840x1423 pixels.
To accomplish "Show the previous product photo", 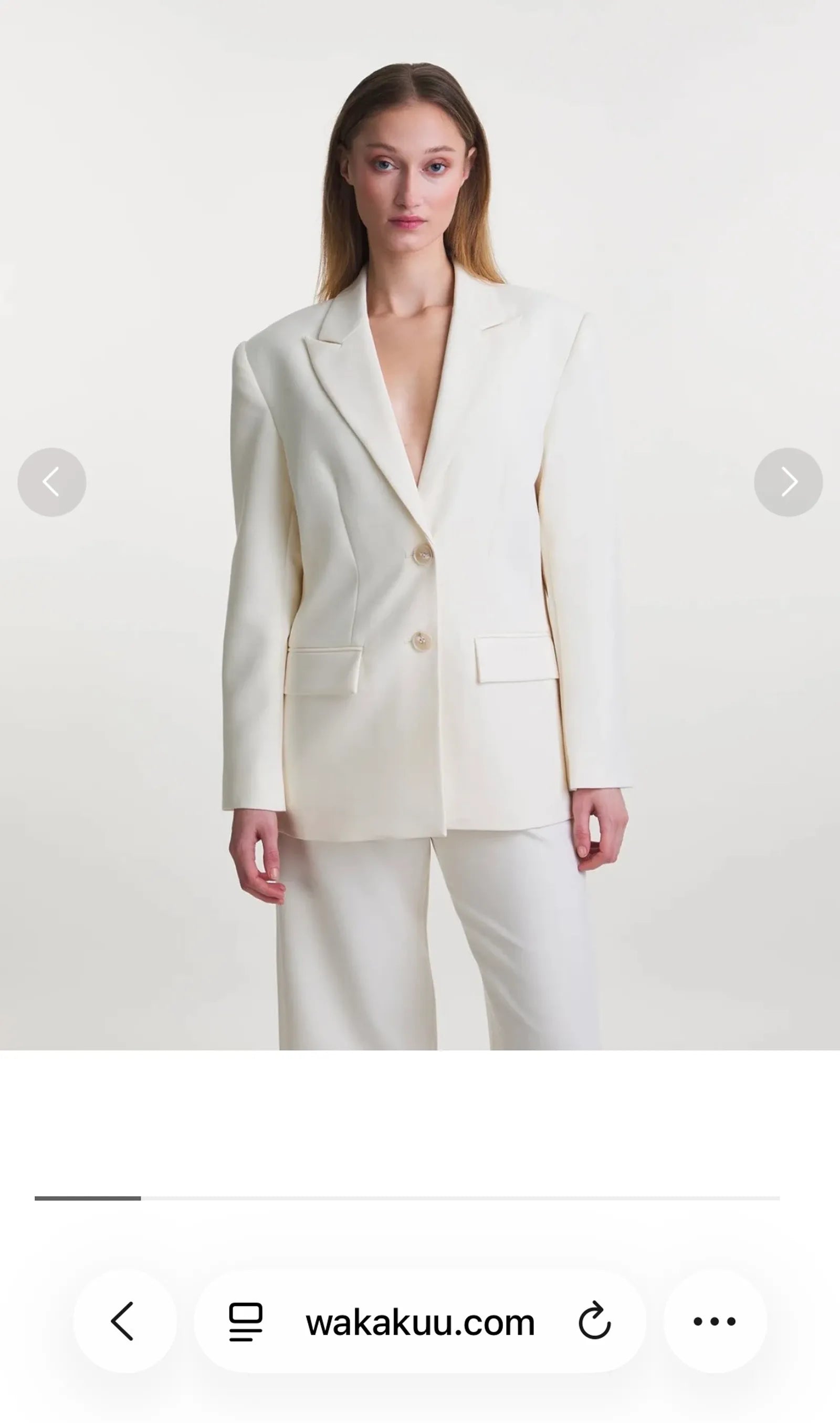I will (51, 482).
